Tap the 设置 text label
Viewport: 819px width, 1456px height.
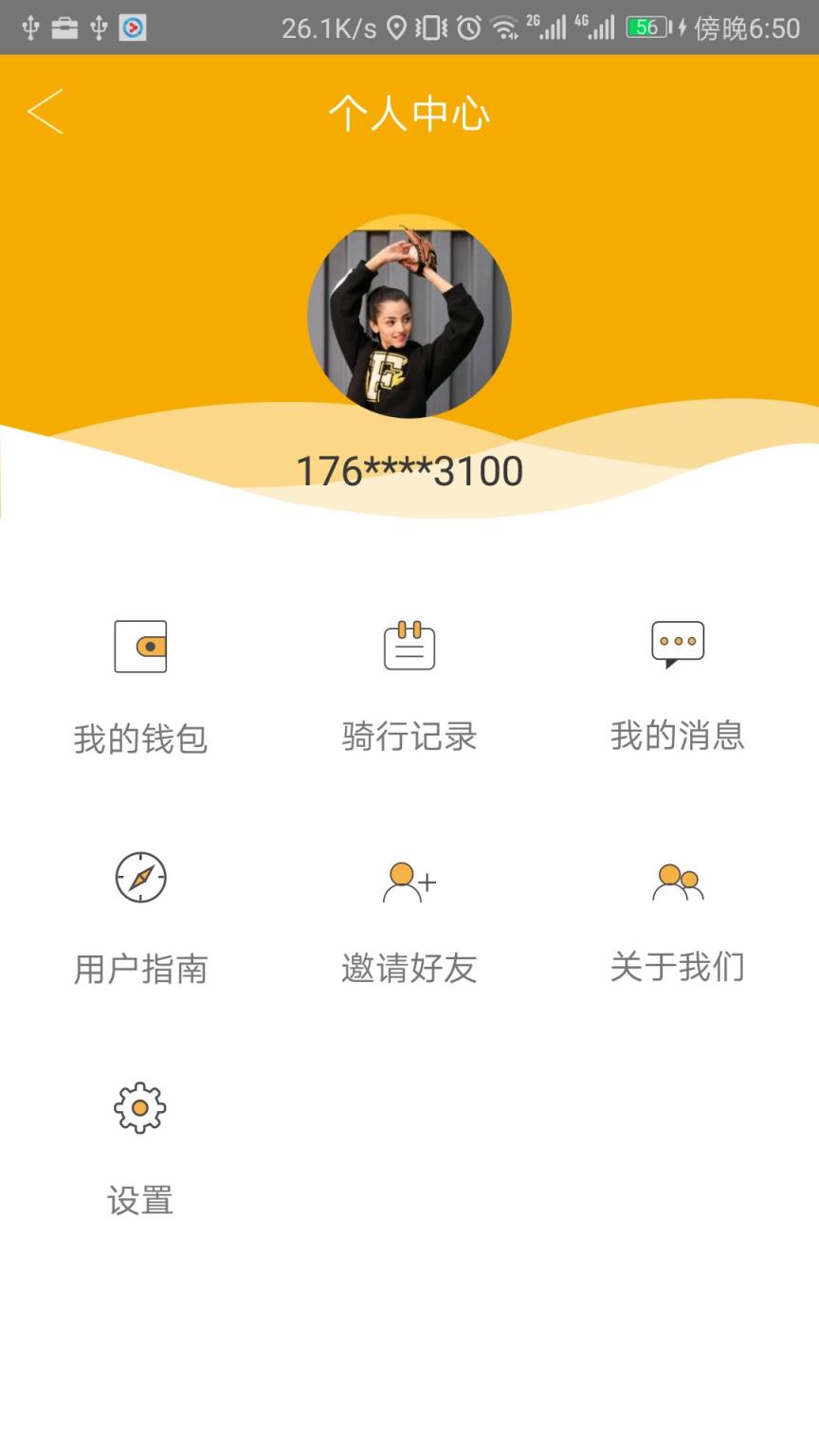(x=140, y=1201)
